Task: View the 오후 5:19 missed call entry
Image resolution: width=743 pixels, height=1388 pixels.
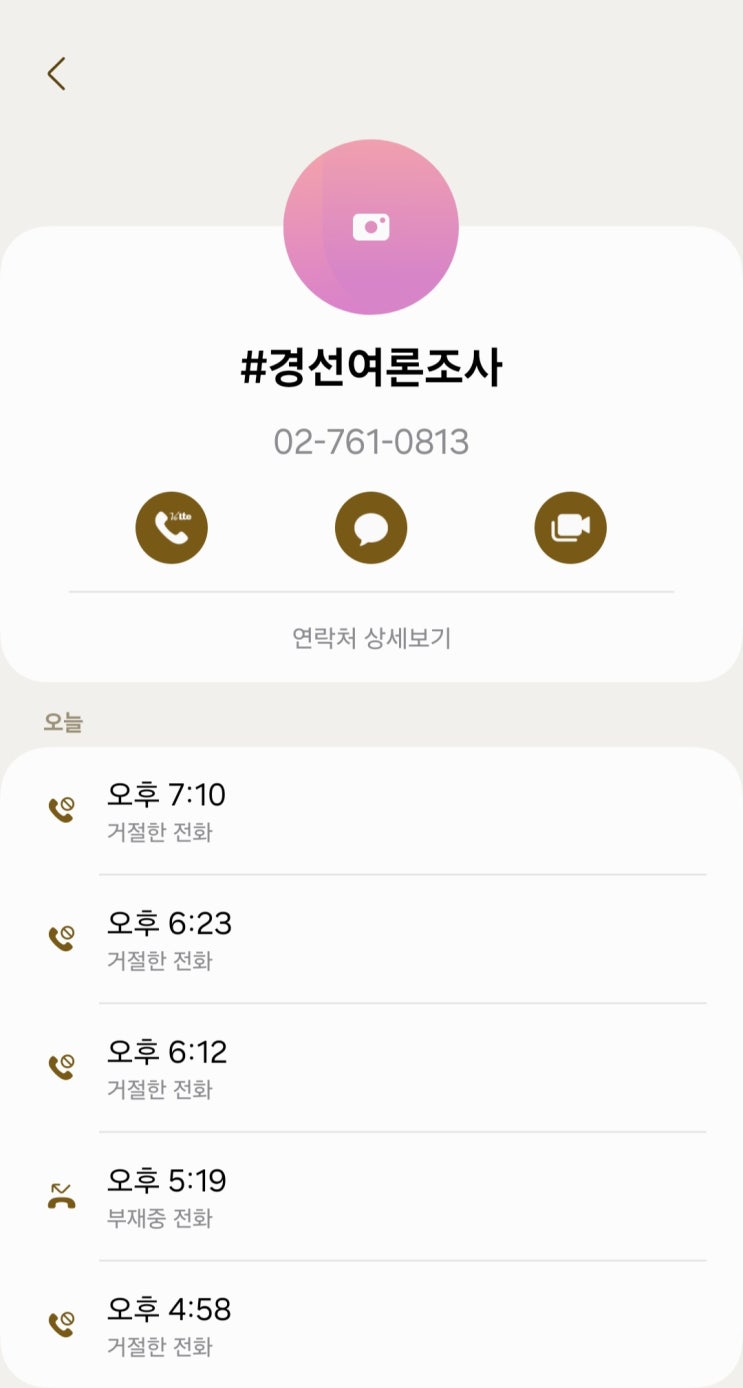Action: (x=371, y=1197)
